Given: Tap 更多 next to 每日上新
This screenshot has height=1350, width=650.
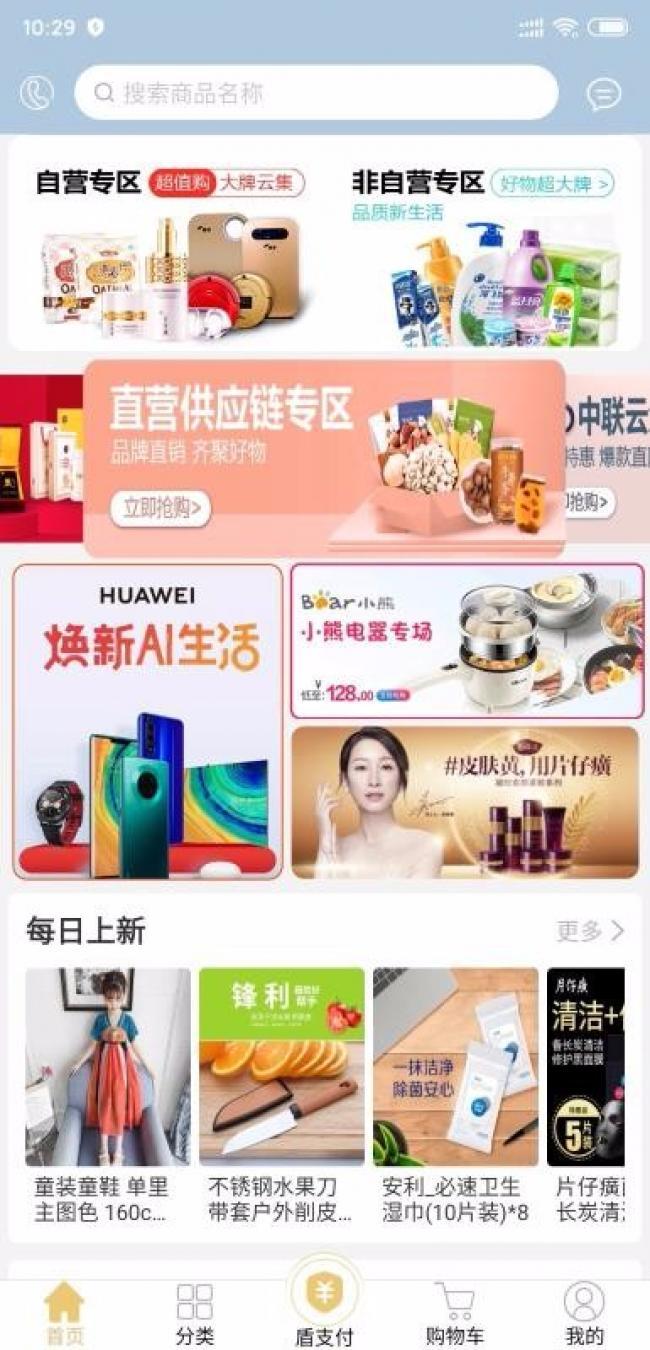Looking at the screenshot, I should point(590,931).
